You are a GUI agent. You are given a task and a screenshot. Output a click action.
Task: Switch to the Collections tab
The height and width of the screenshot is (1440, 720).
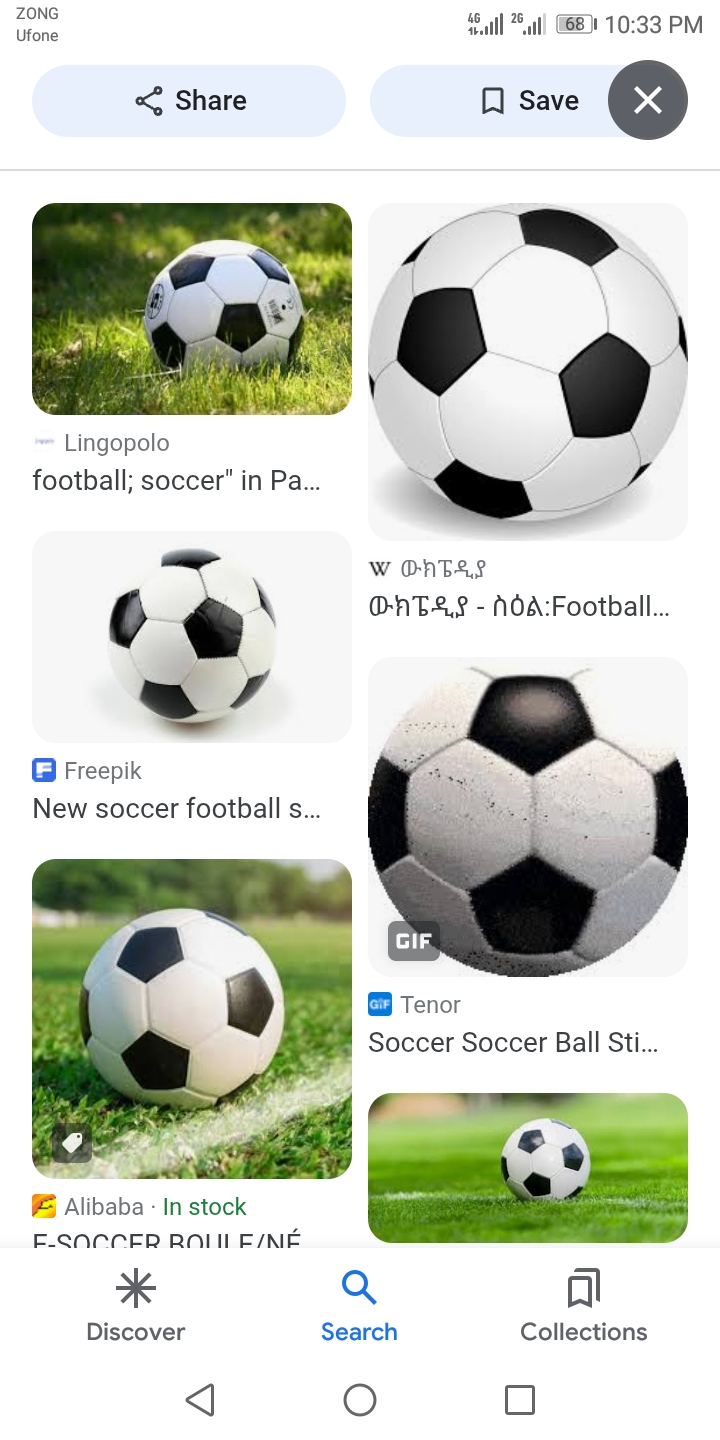click(x=584, y=1308)
